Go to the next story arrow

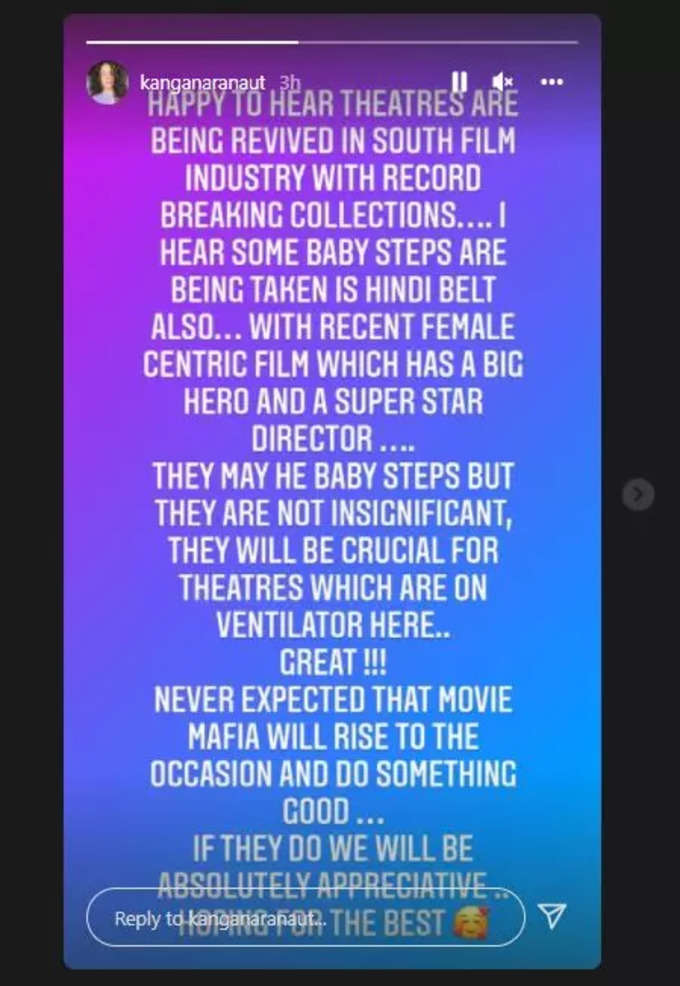click(637, 494)
